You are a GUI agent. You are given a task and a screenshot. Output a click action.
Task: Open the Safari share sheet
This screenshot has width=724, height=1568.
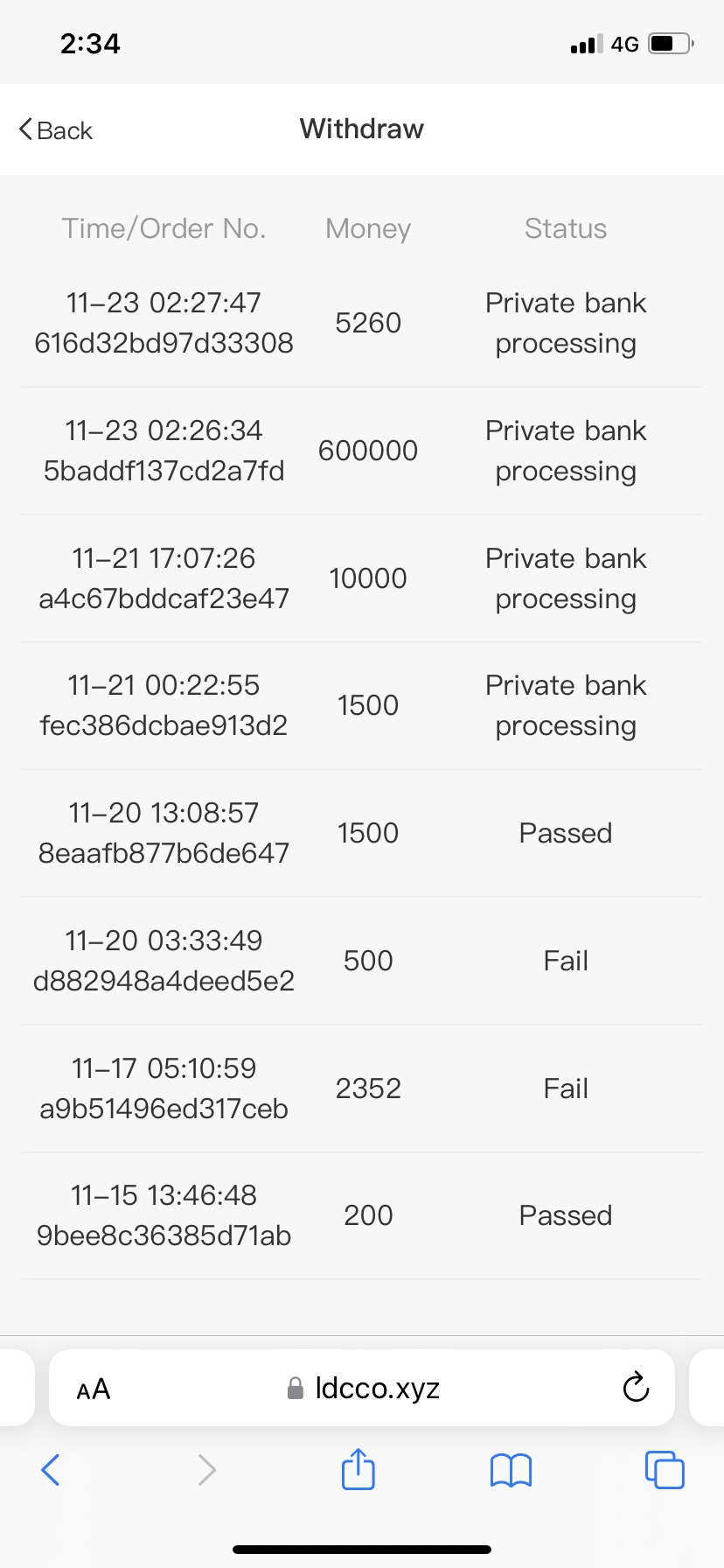[359, 1469]
